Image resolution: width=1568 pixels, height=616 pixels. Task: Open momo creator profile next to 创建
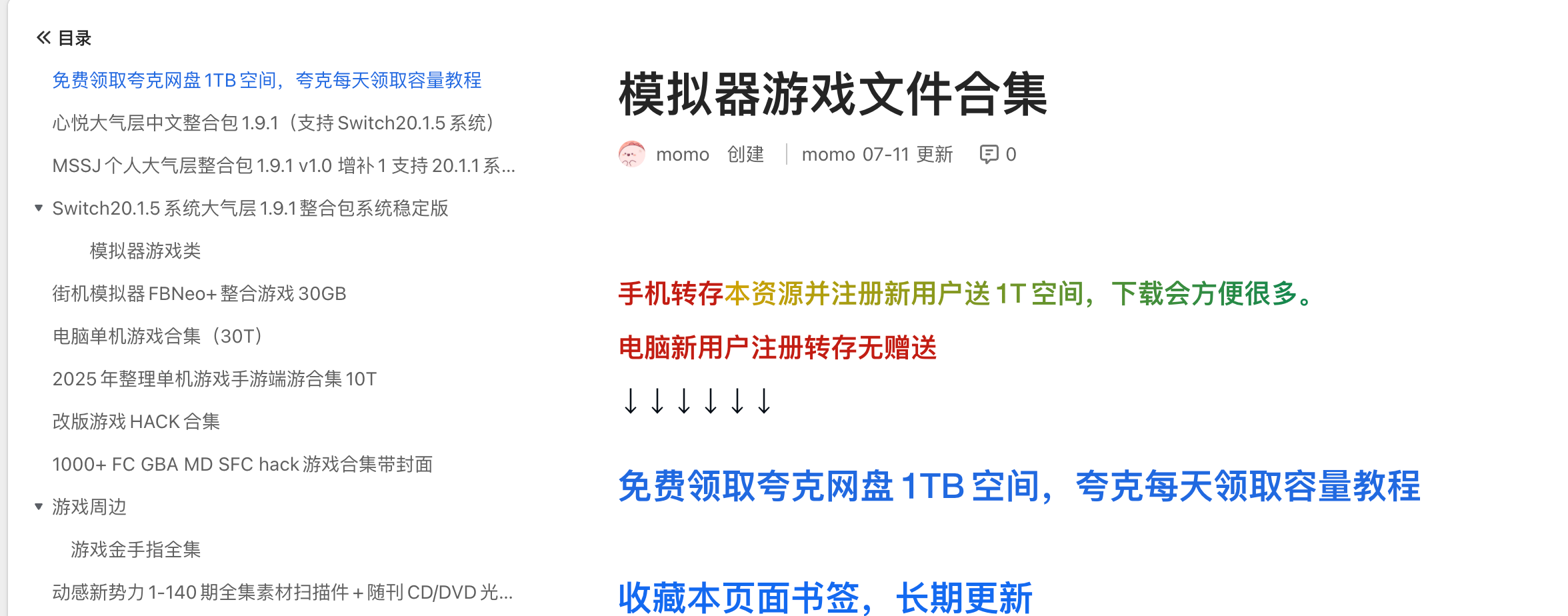coord(682,155)
